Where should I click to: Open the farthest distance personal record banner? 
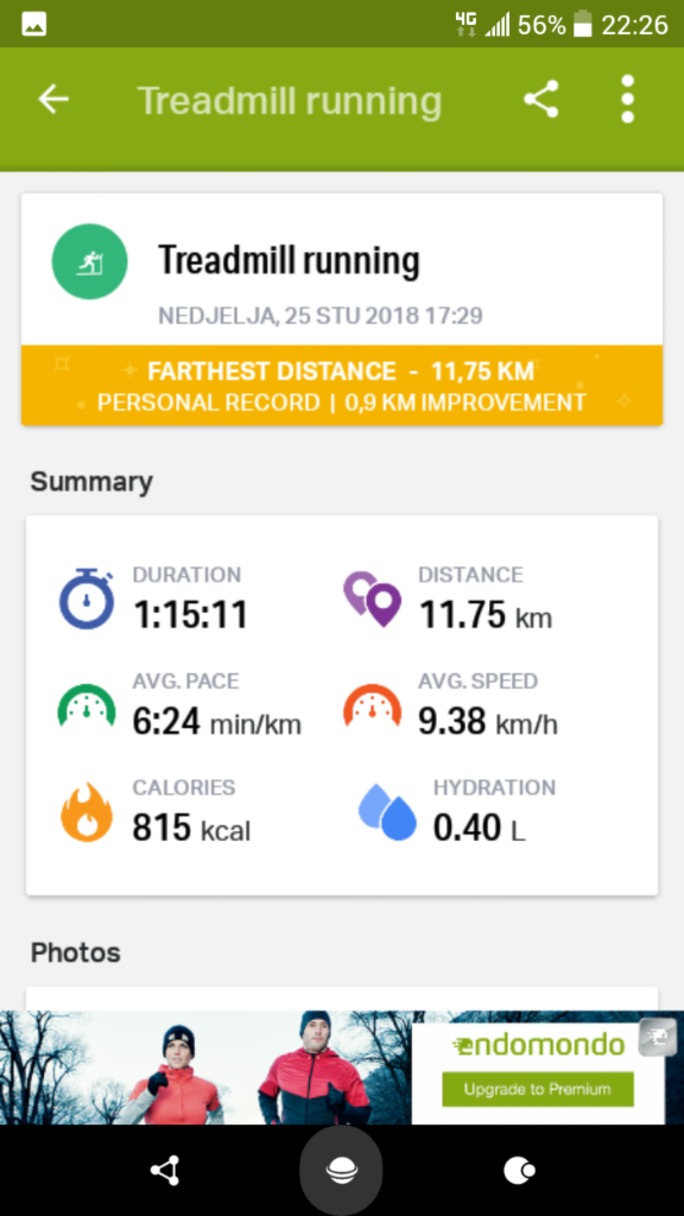tap(342, 386)
